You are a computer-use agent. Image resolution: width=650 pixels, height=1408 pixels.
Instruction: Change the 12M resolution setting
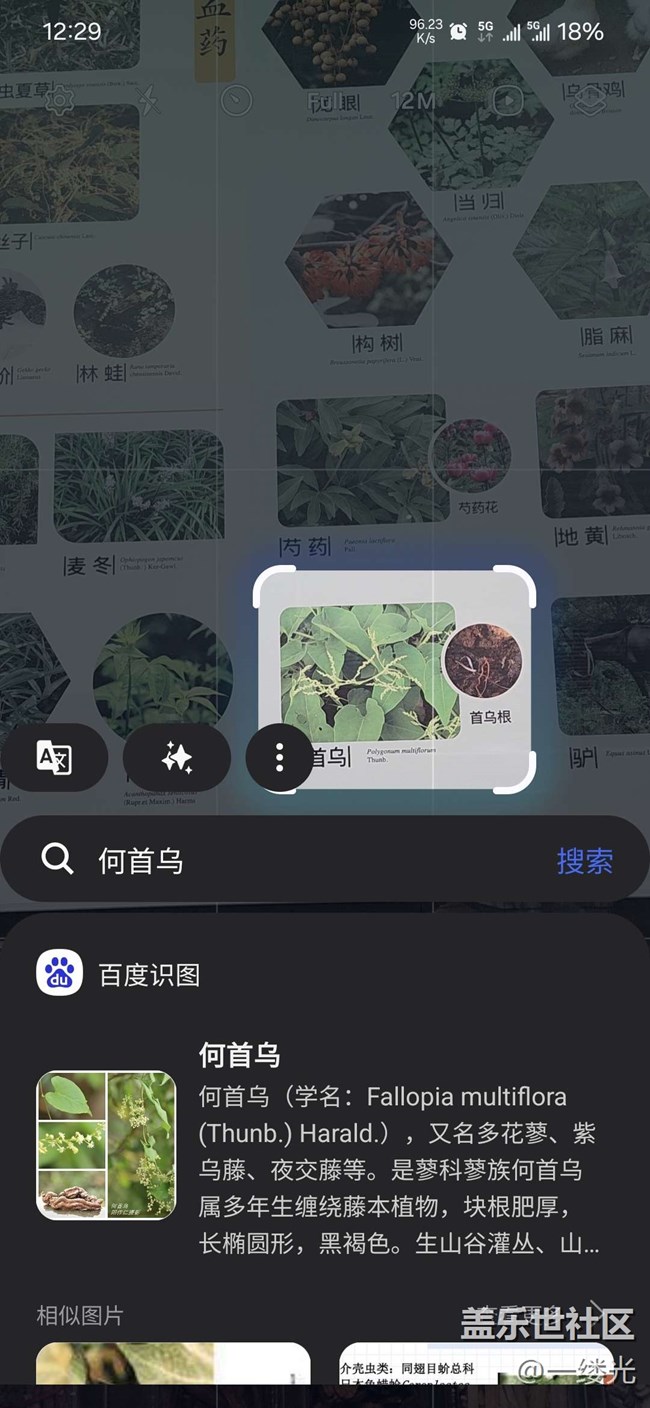point(413,100)
